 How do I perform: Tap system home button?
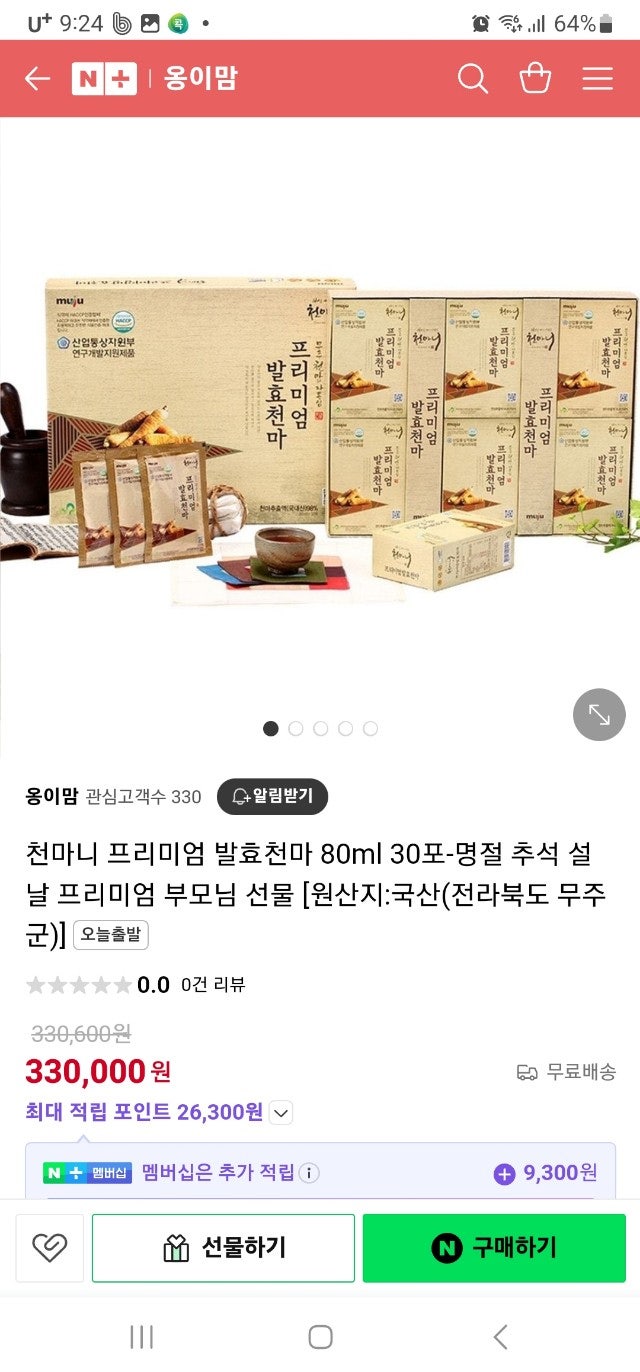click(x=320, y=1336)
